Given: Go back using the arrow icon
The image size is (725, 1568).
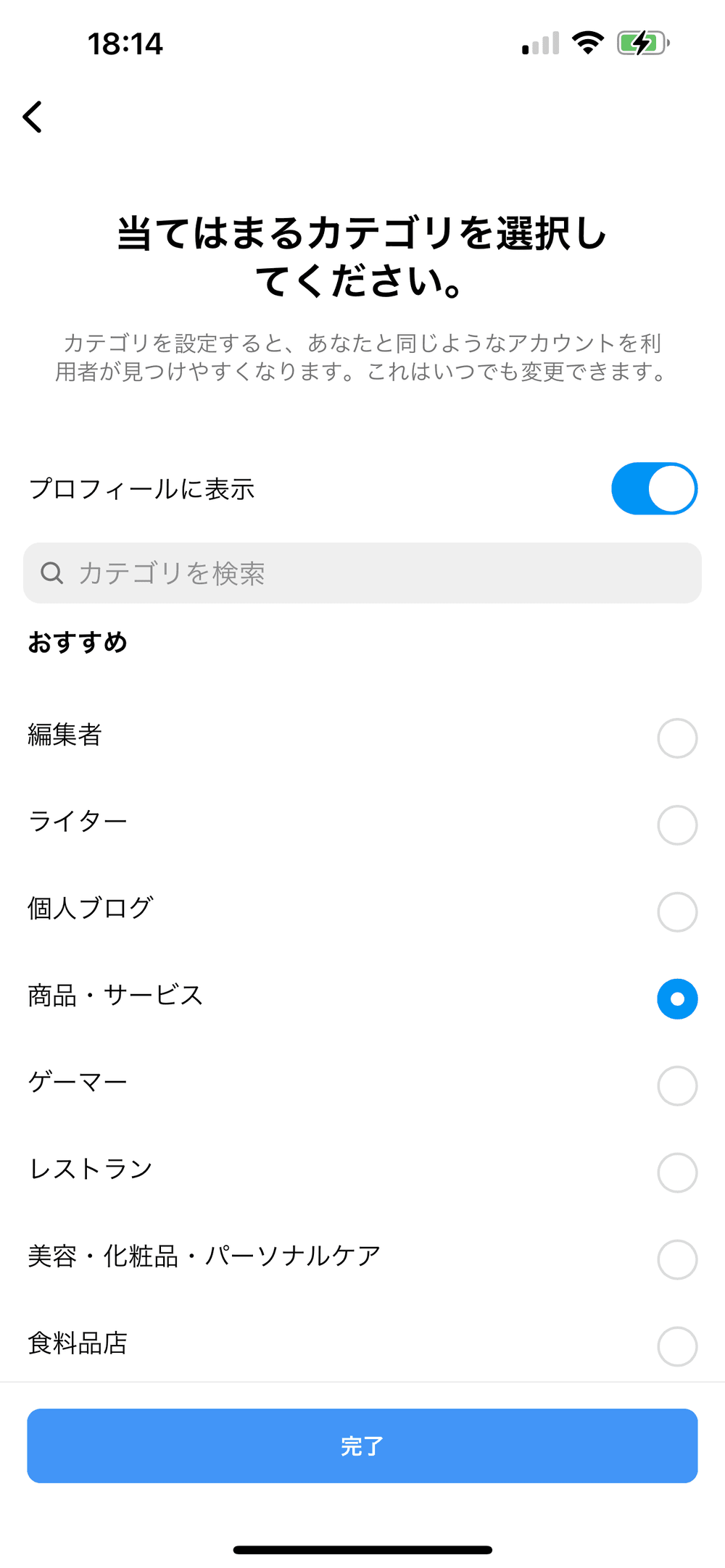Looking at the screenshot, I should point(33,117).
